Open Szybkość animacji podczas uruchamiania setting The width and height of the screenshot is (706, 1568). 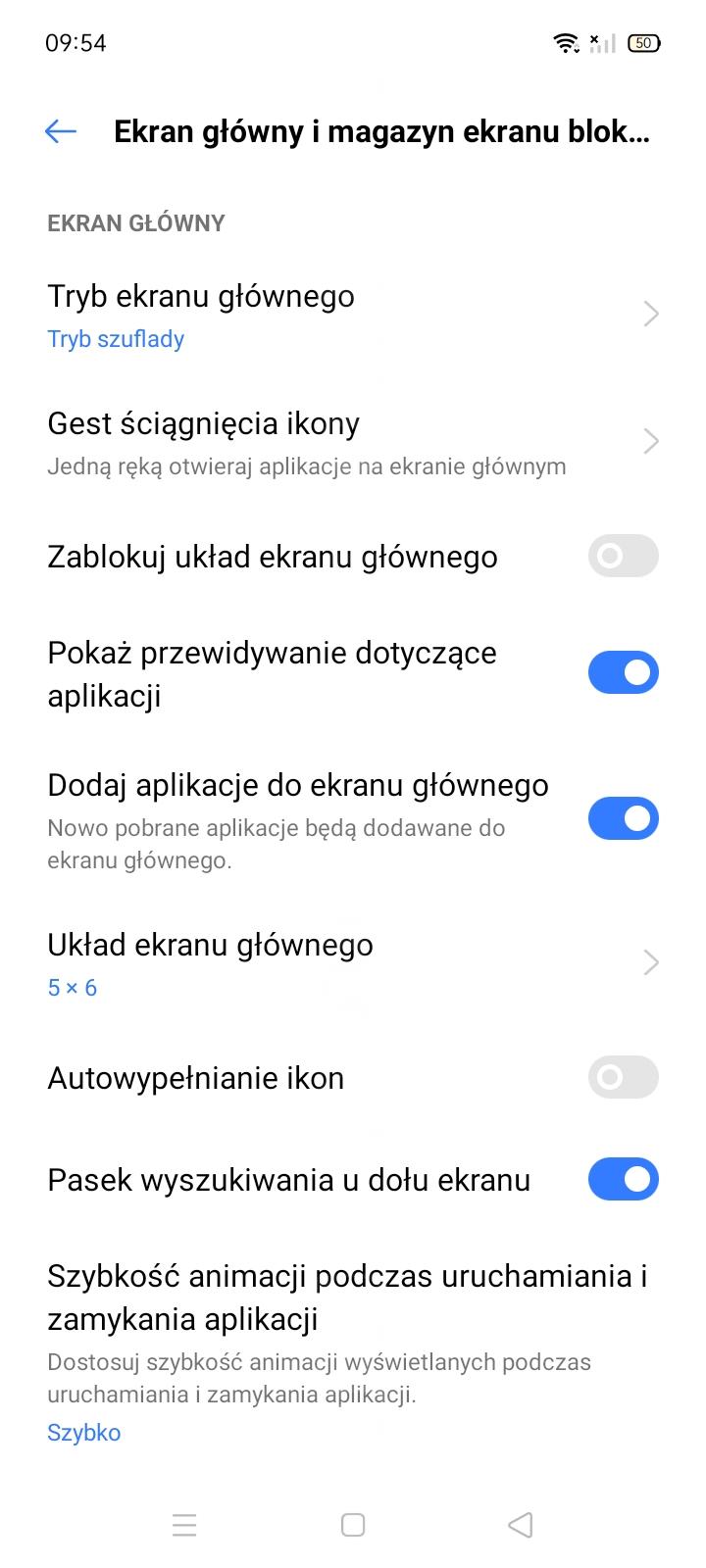pos(353,1352)
